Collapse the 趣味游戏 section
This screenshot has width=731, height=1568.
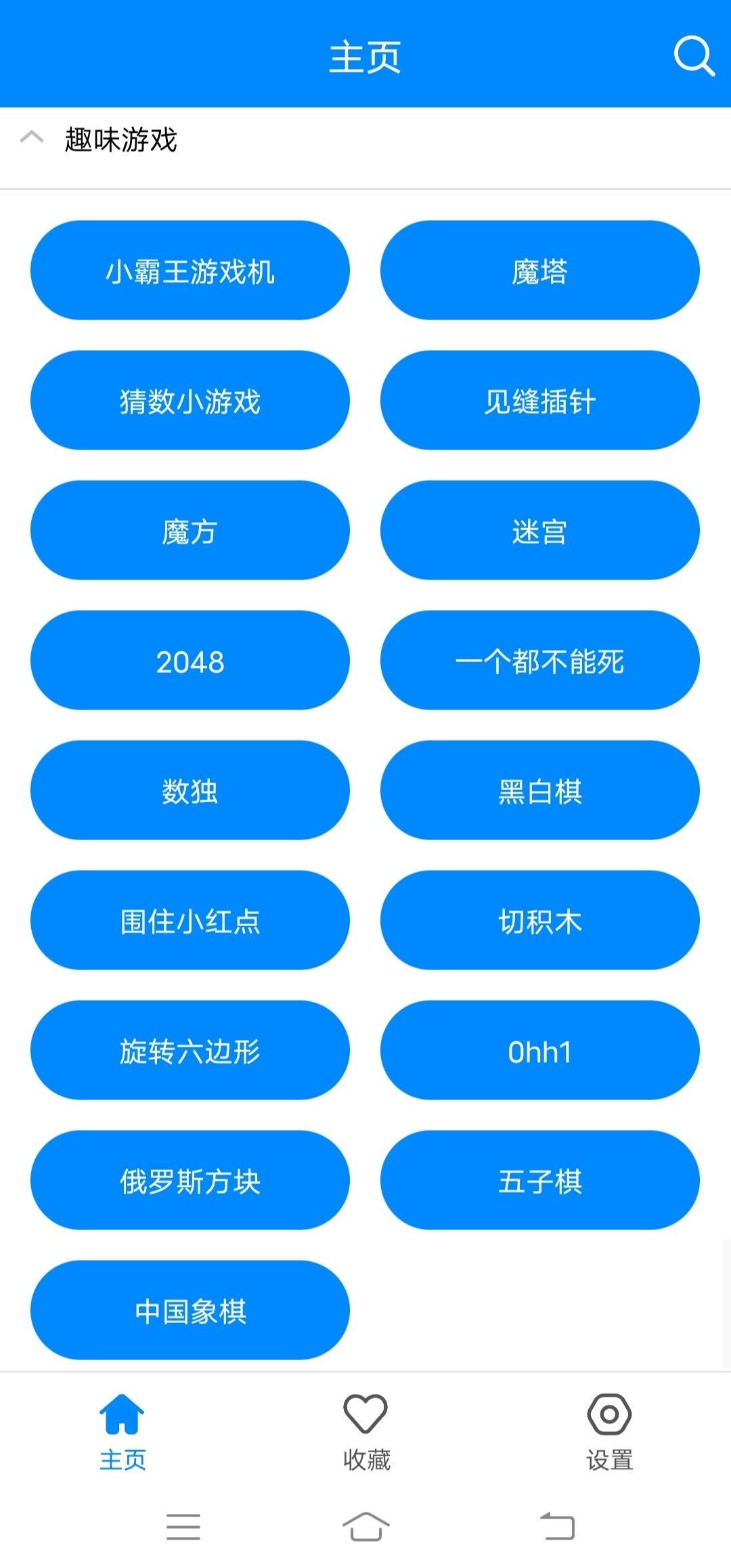point(31,139)
